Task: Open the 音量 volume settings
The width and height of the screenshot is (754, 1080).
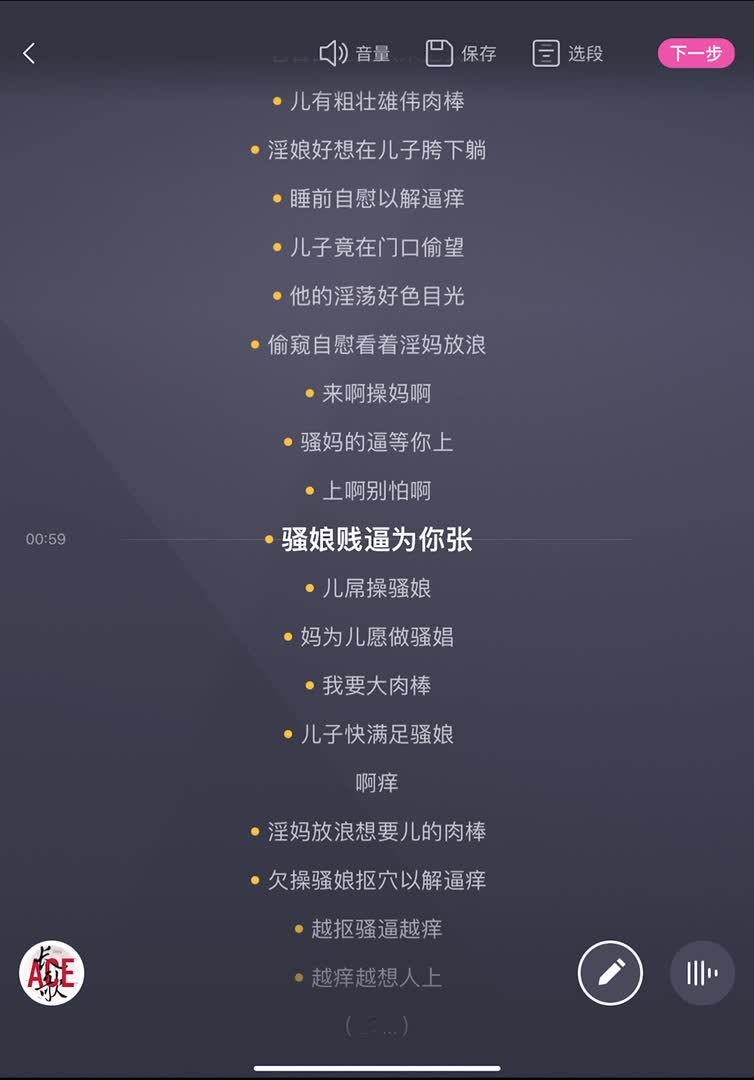Action: coord(354,53)
